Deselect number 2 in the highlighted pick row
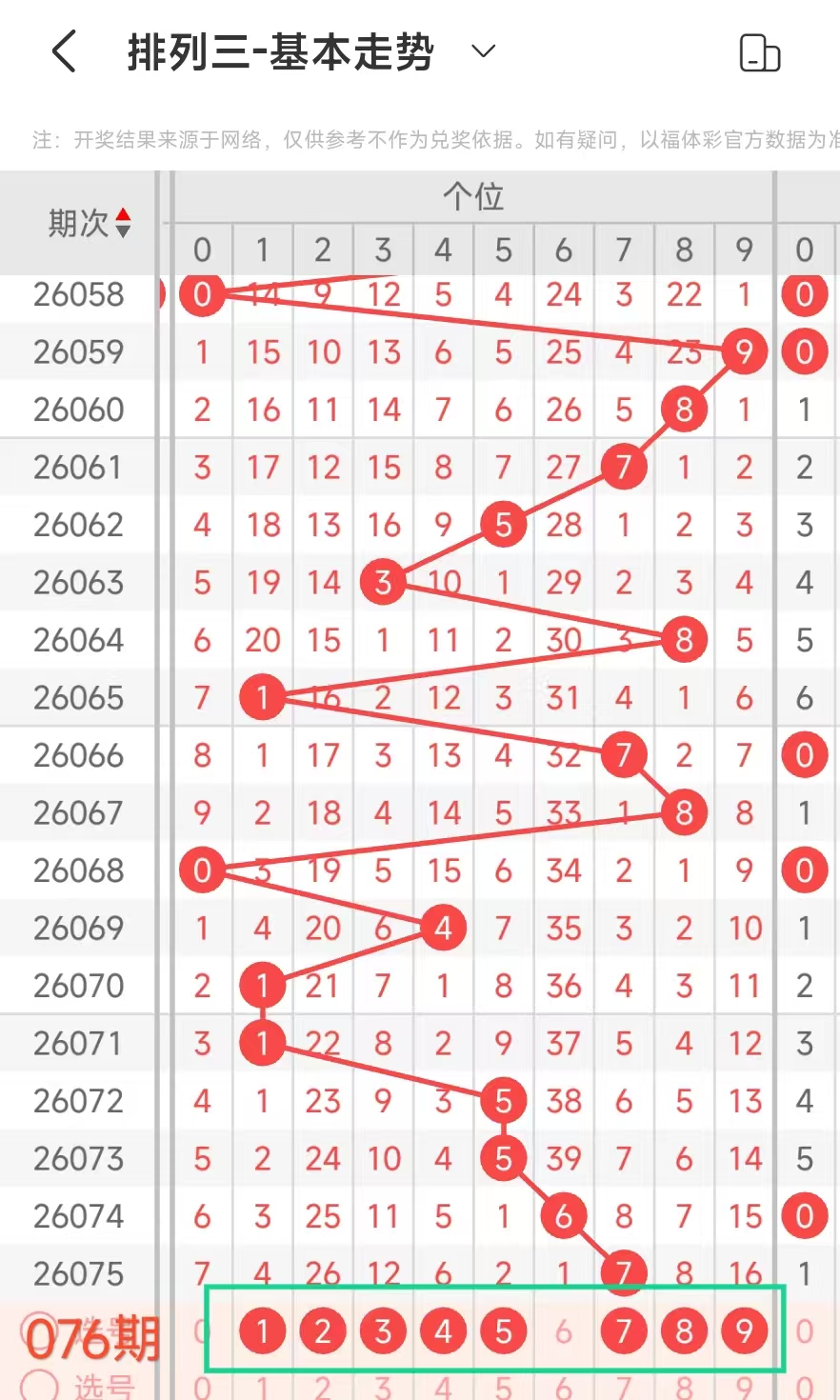Image resolution: width=840 pixels, height=1400 pixels. tap(323, 1331)
